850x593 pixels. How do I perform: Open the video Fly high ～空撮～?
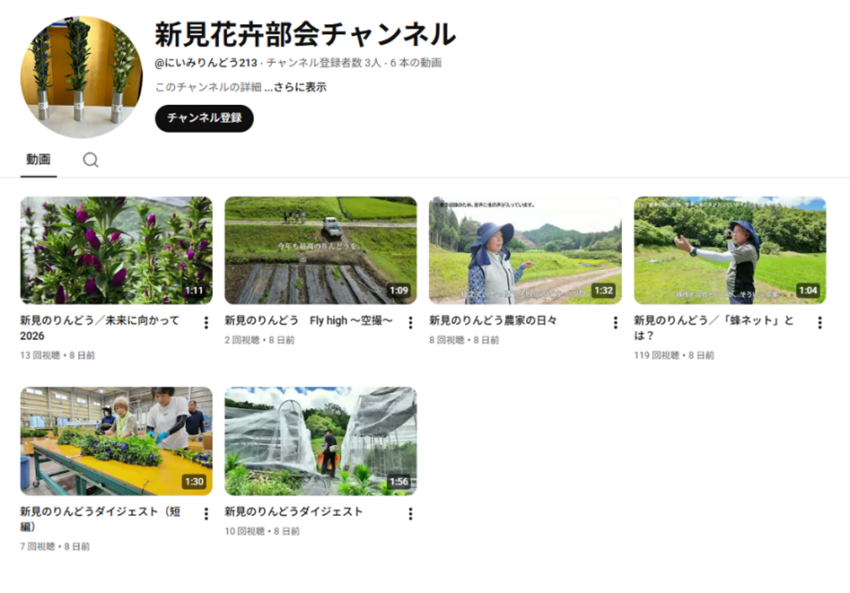[x=320, y=250]
